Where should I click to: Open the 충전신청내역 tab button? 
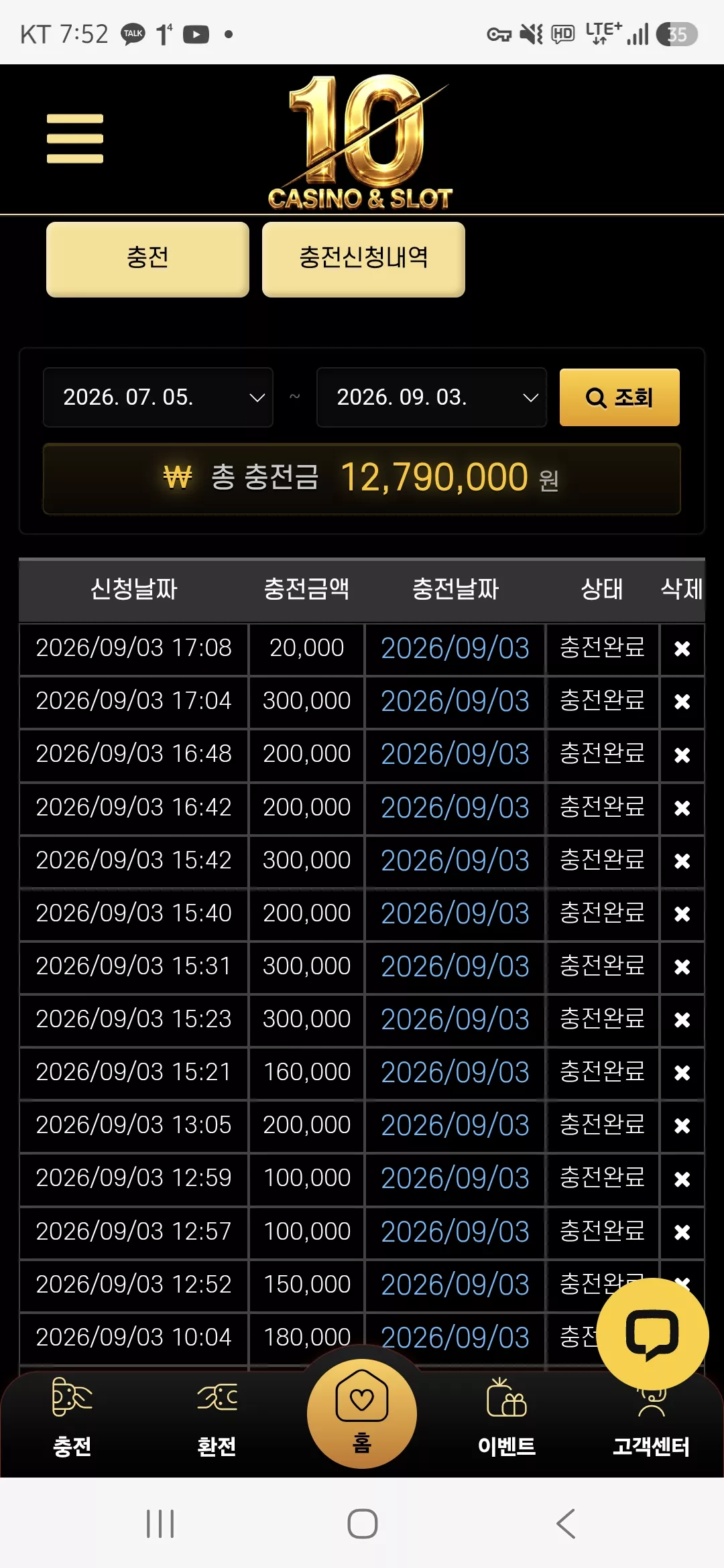point(363,259)
